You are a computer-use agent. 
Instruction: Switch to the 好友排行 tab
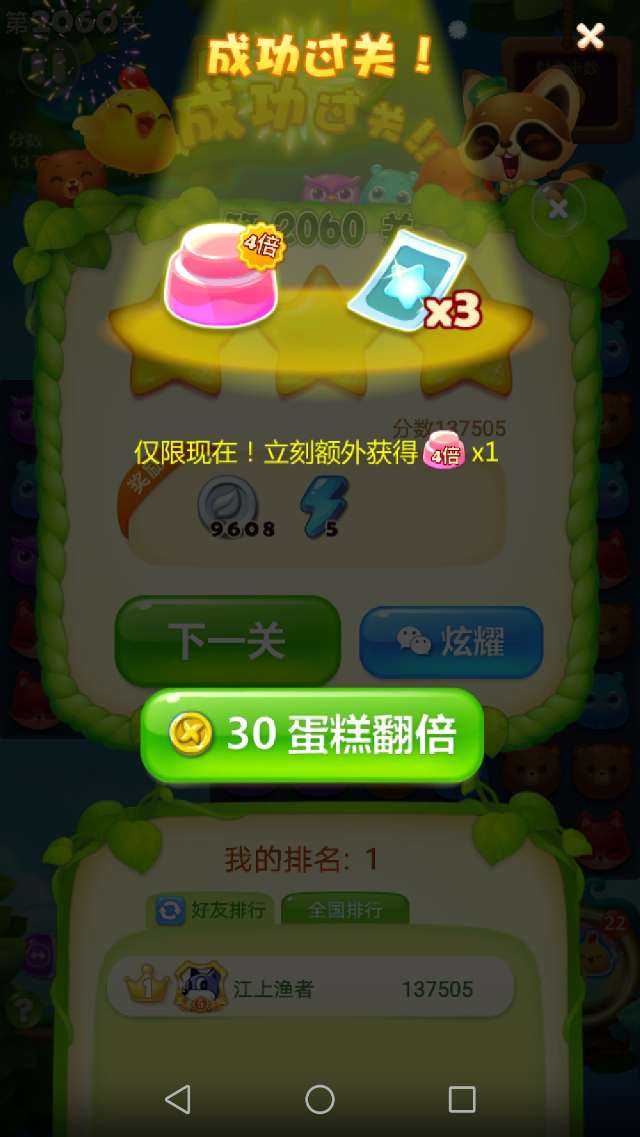pos(209,909)
